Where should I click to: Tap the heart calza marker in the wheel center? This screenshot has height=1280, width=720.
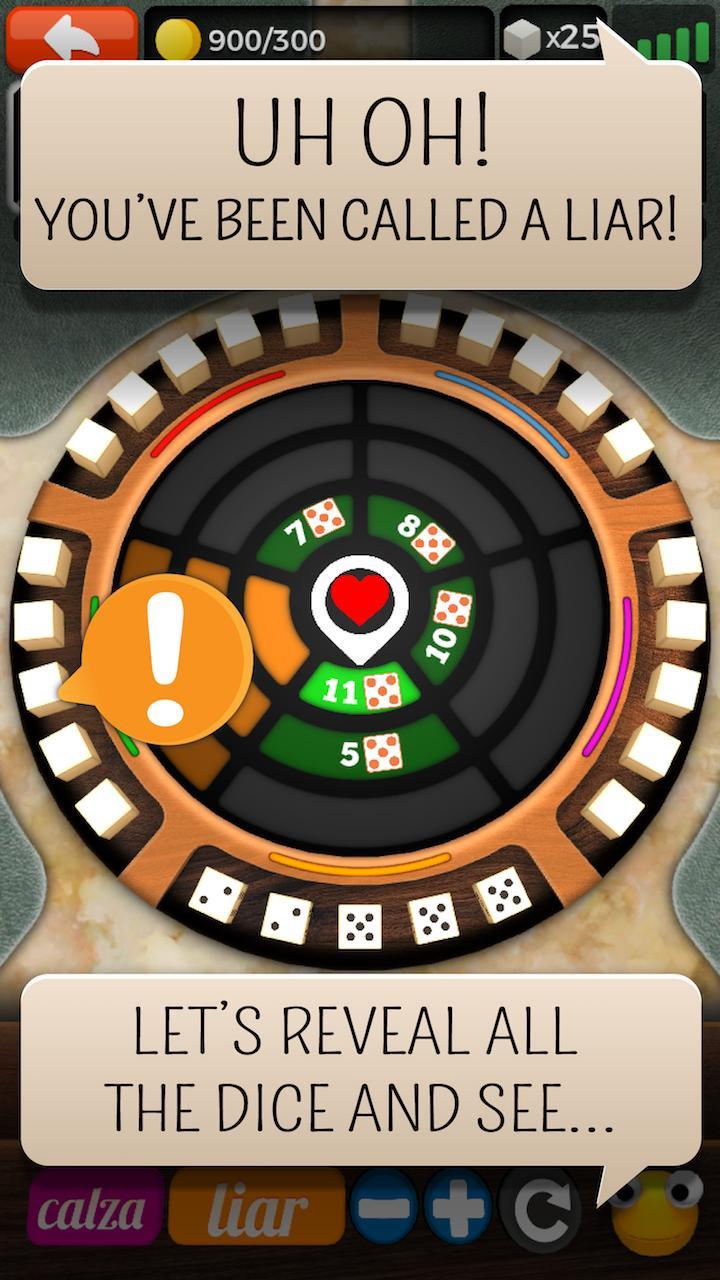tap(360, 600)
